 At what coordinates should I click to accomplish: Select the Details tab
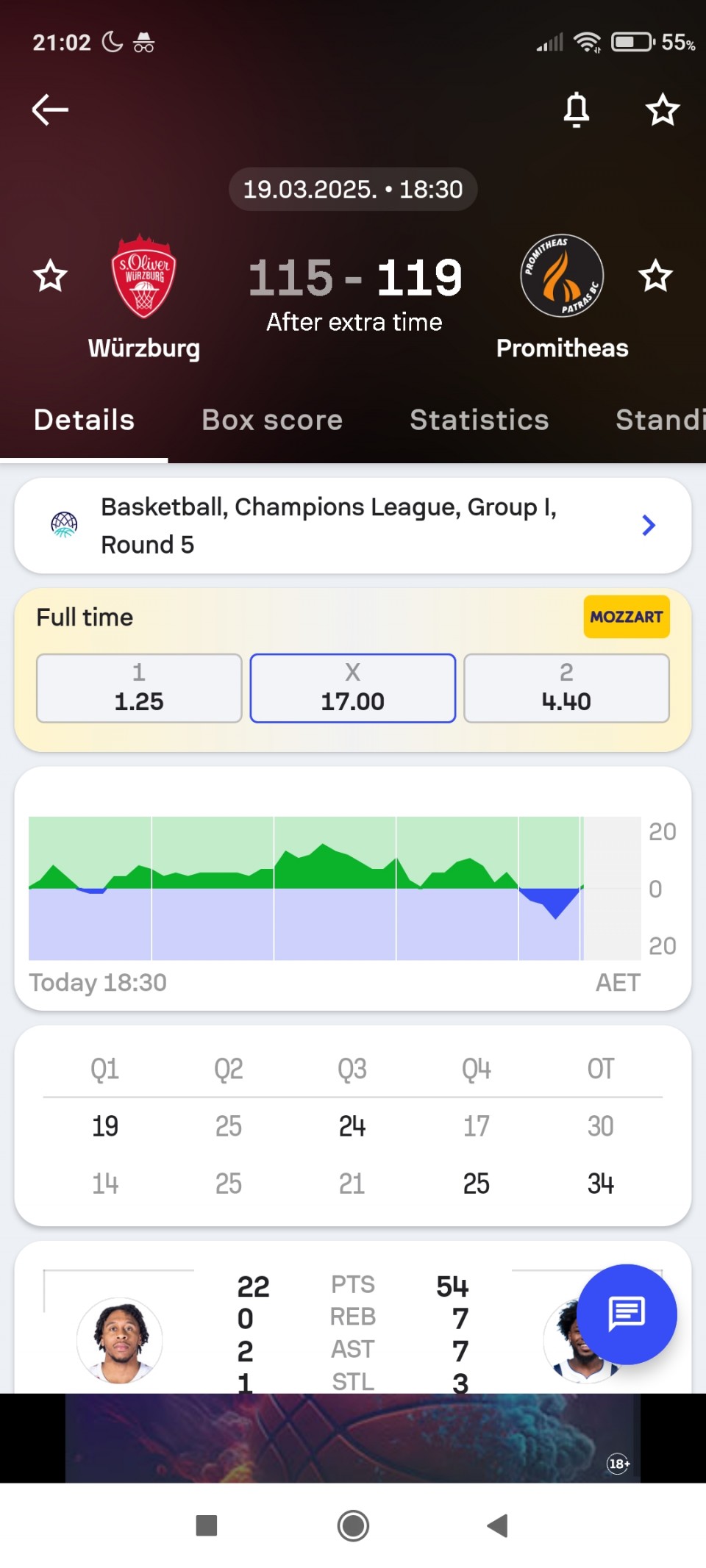[84, 420]
